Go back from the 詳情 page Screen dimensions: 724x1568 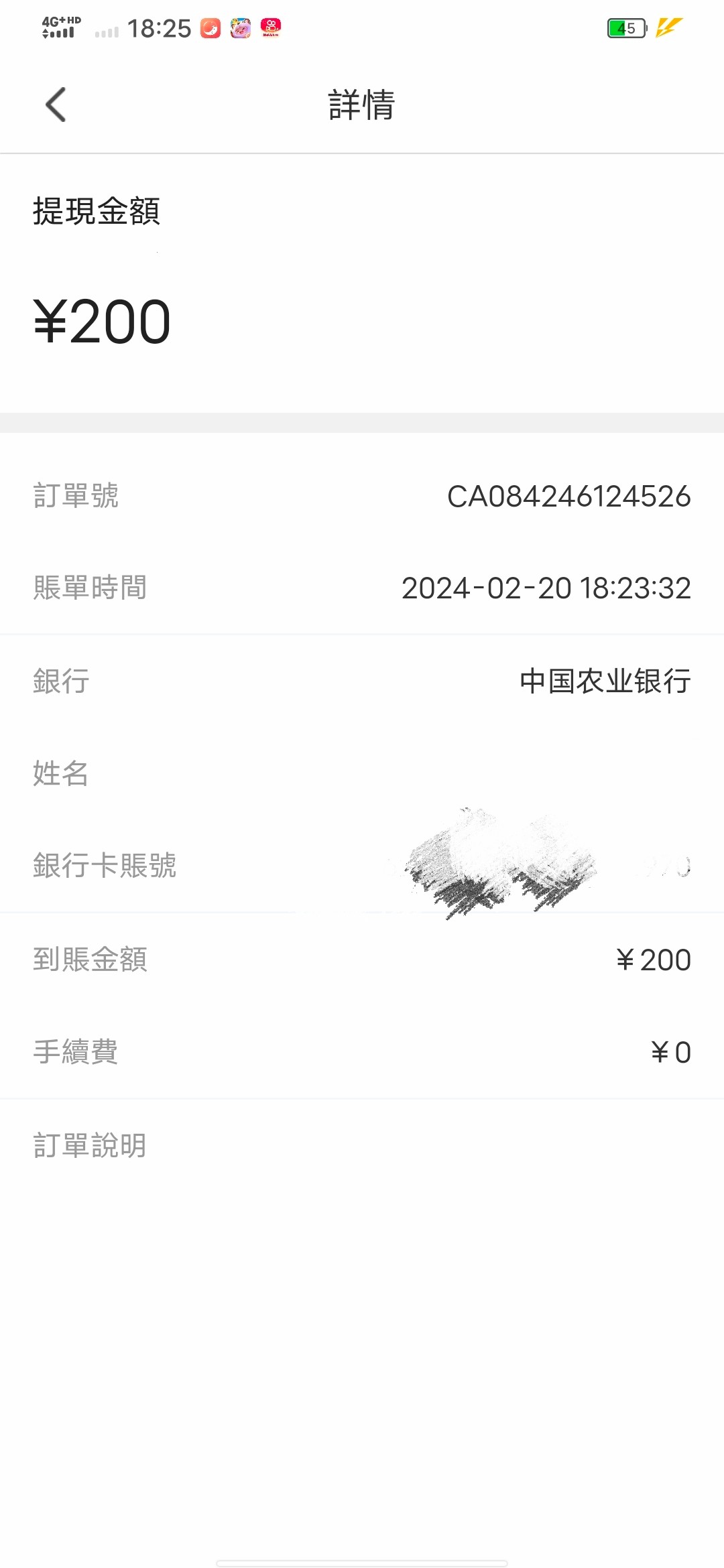click(56, 105)
